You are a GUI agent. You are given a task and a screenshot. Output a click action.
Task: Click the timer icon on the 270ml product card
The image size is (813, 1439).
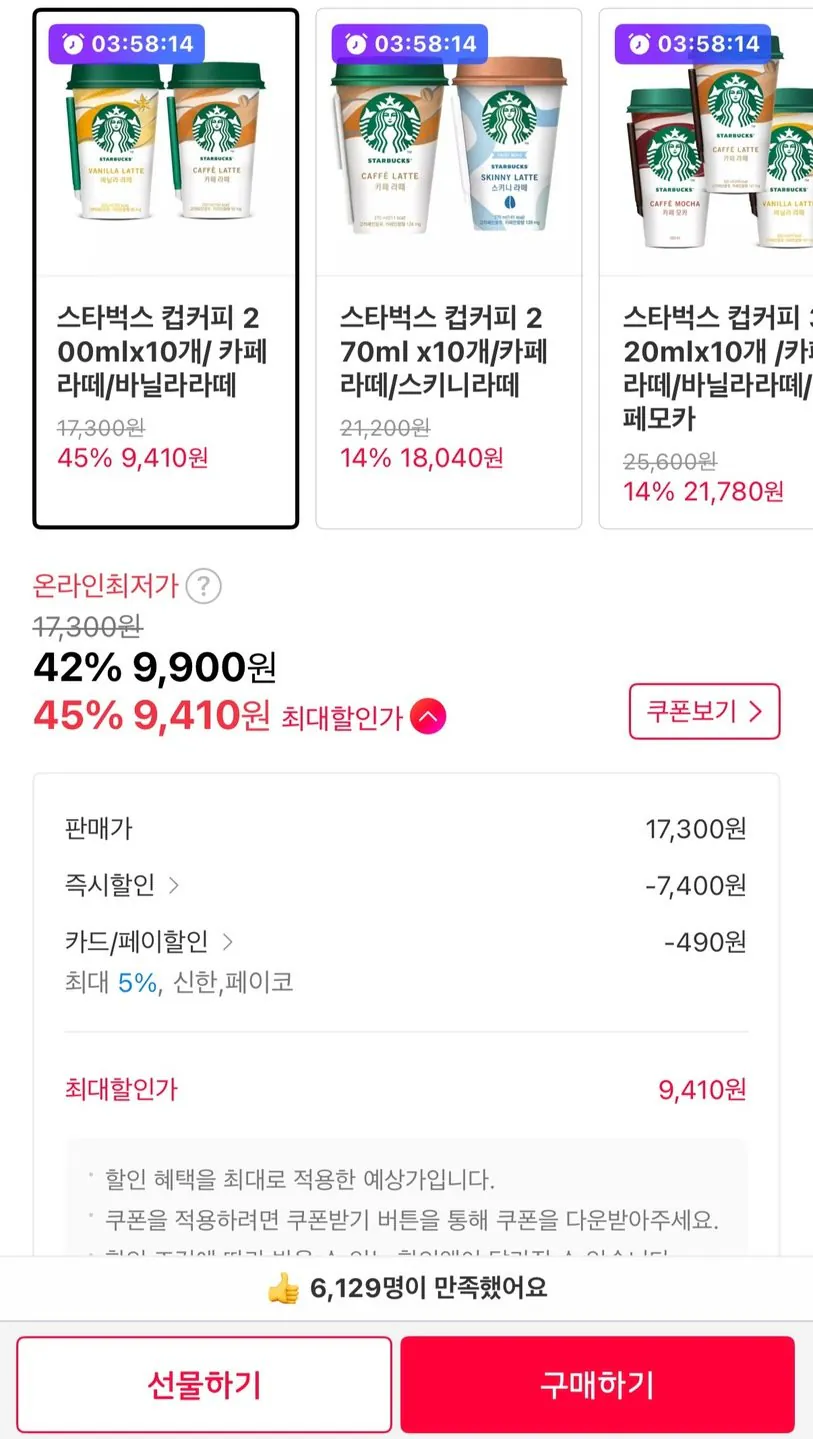(x=356, y=44)
